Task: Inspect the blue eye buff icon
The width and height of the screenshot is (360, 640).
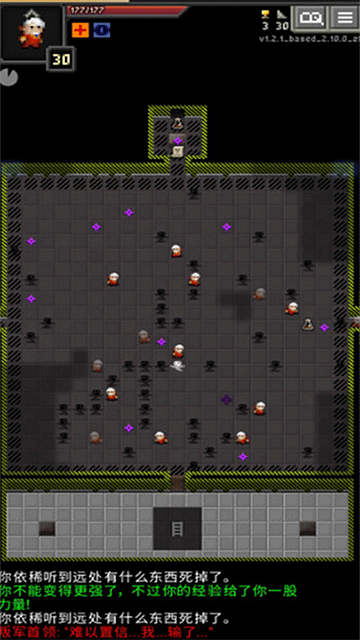Action: [x=102, y=30]
